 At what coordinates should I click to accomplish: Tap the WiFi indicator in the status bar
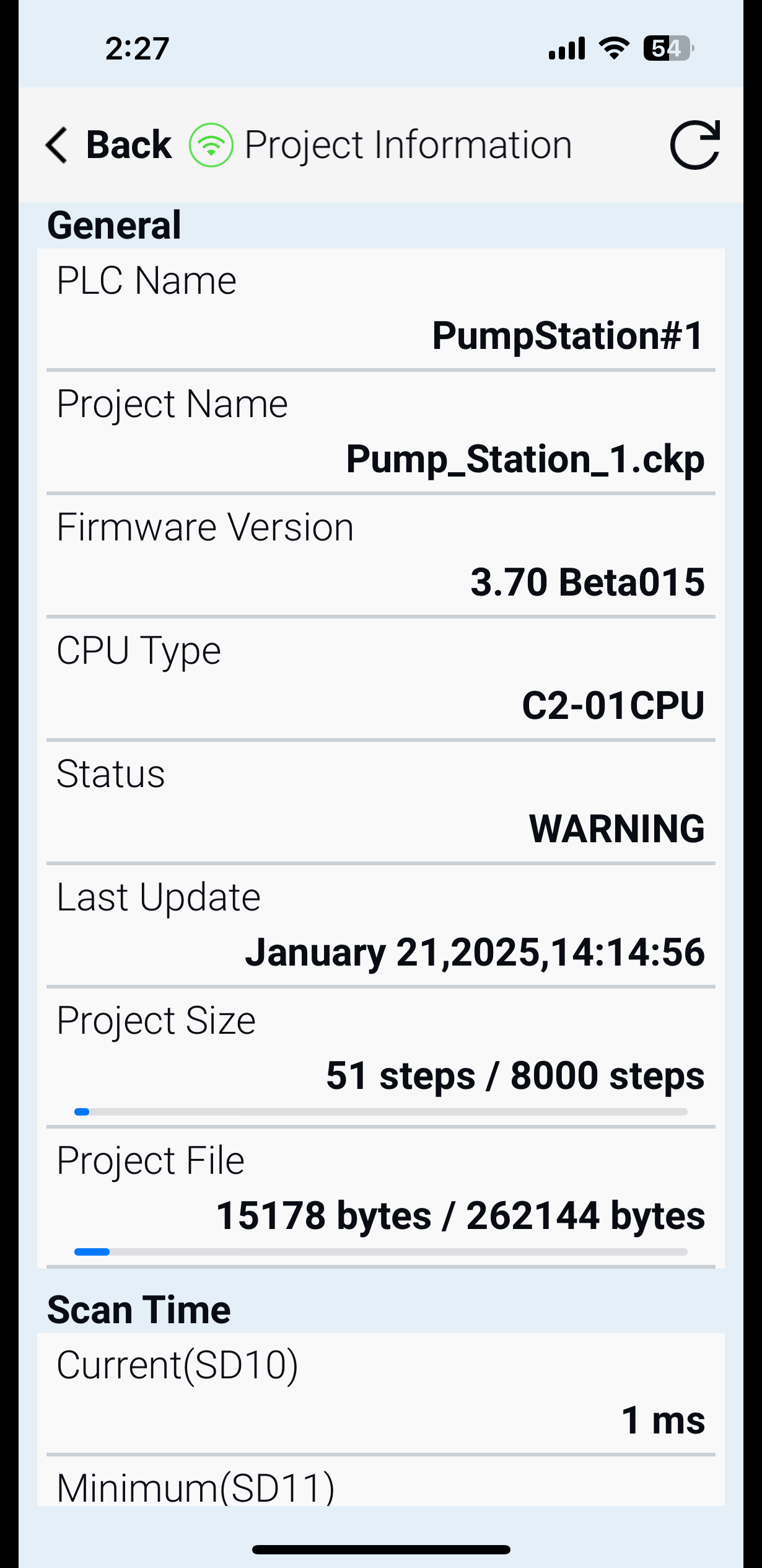click(613, 50)
